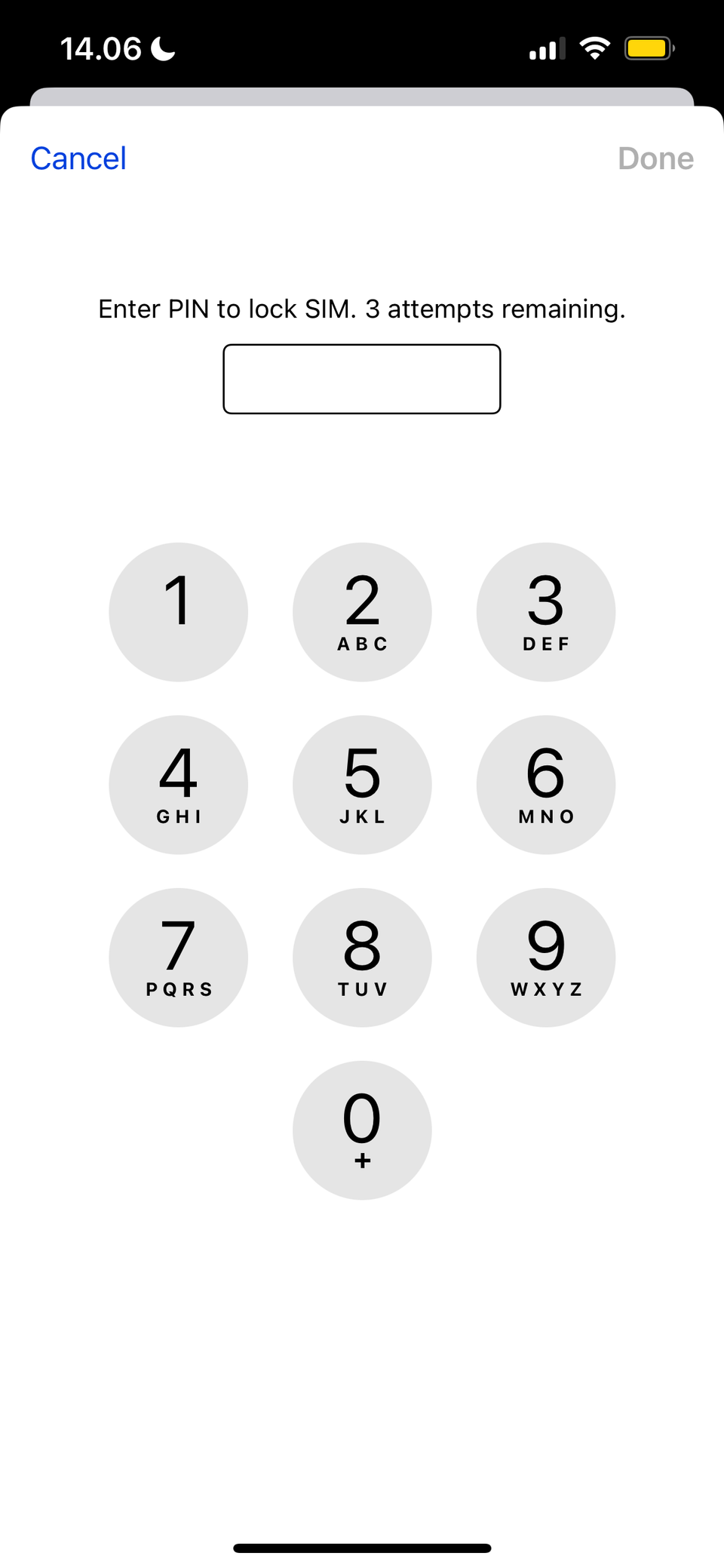
Task: Tap the number 1 key
Action: click(179, 611)
